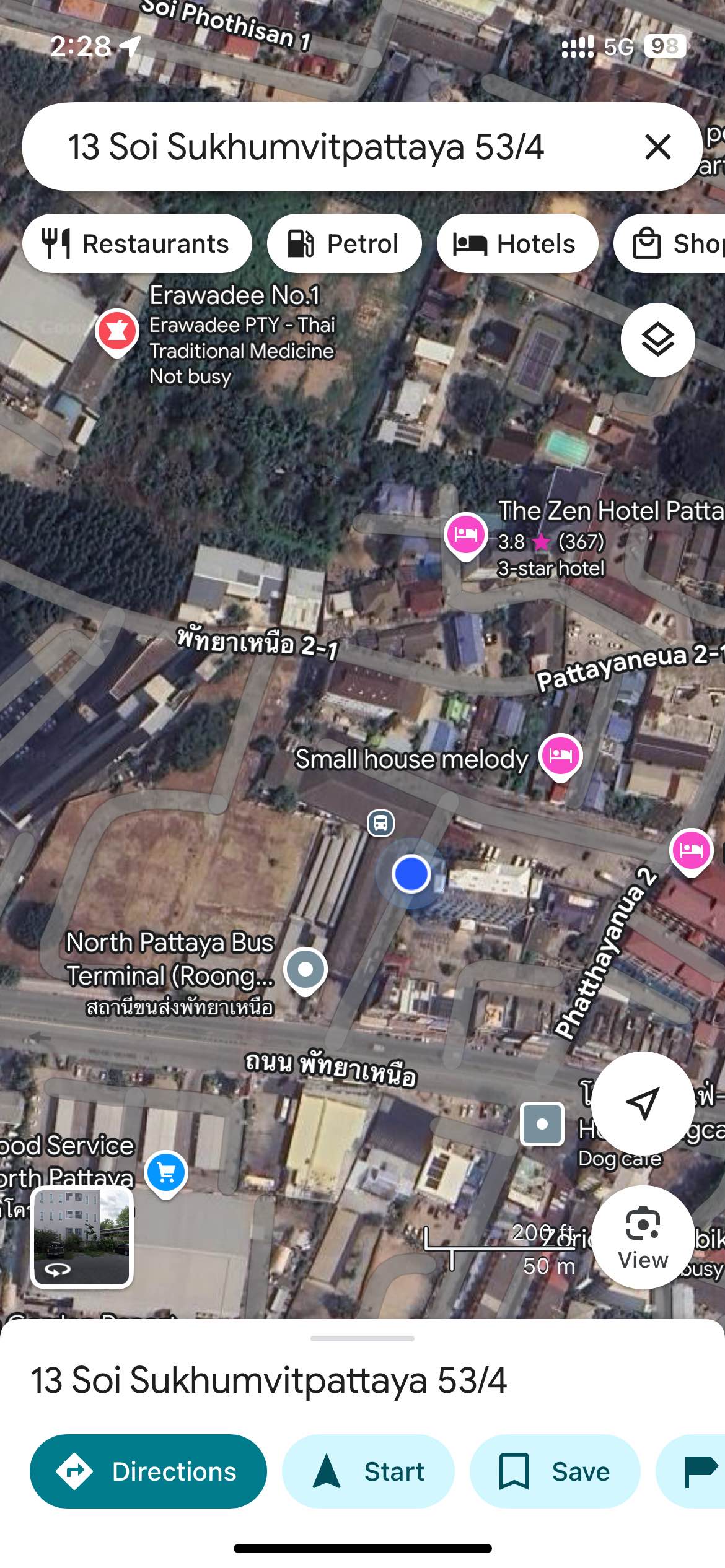The height and width of the screenshot is (1568, 725).
Task: Start navigation to the address
Action: pyautogui.click(x=368, y=1471)
